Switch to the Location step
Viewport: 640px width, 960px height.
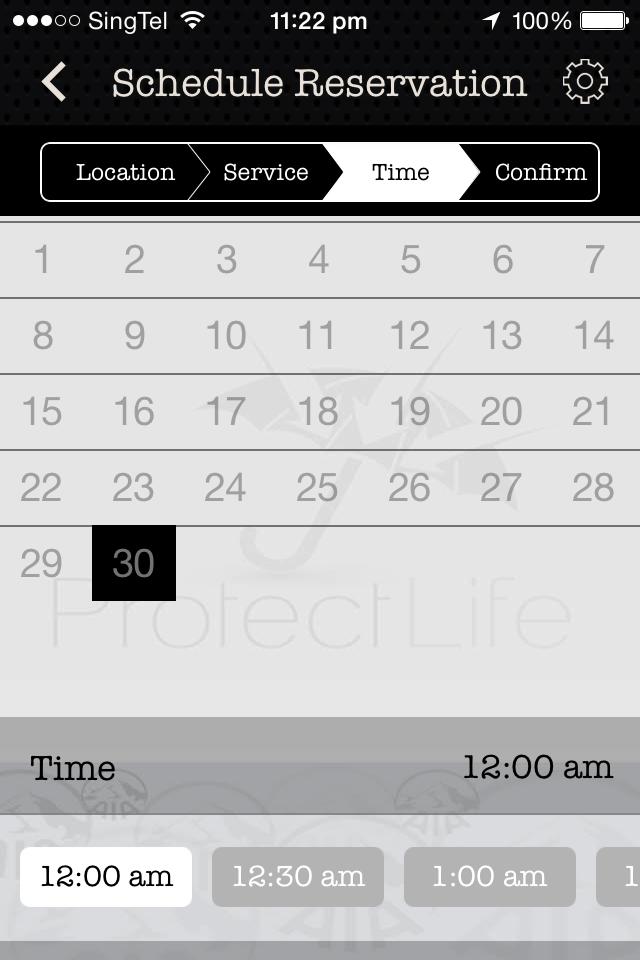[x=125, y=172]
